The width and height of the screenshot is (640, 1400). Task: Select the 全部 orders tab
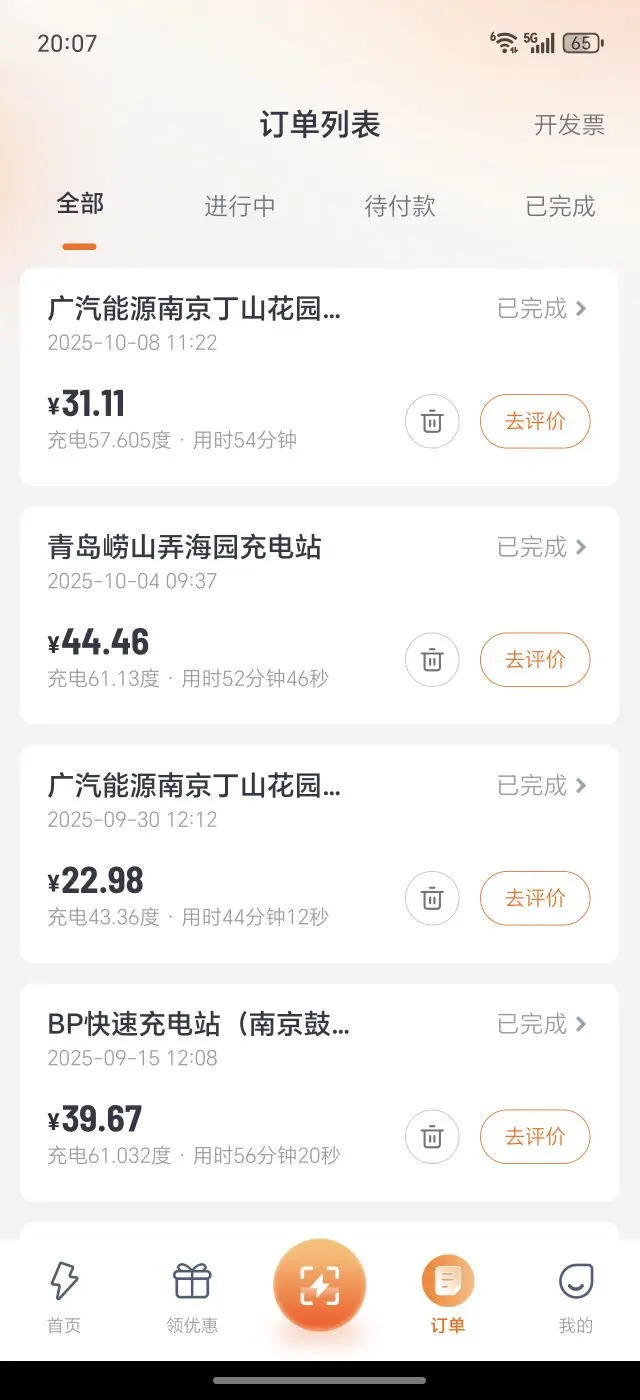pos(80,204)
